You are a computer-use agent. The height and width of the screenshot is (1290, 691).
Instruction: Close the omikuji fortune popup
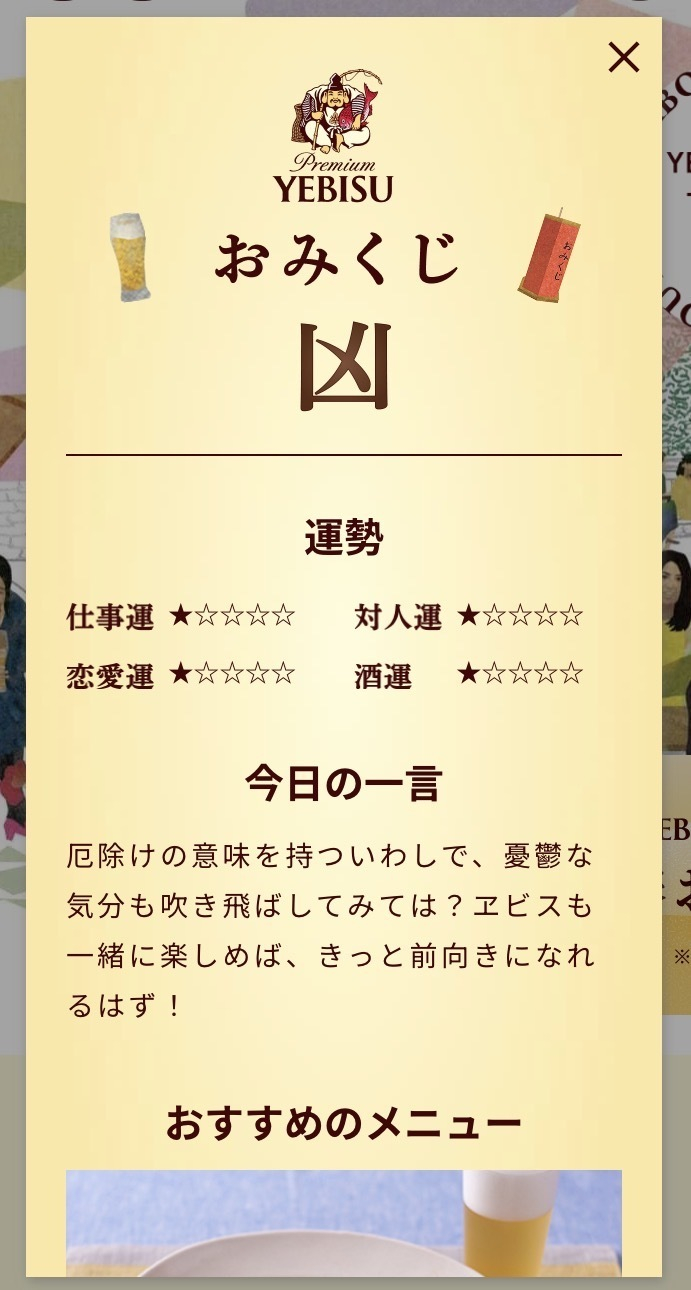click(623, 58)
